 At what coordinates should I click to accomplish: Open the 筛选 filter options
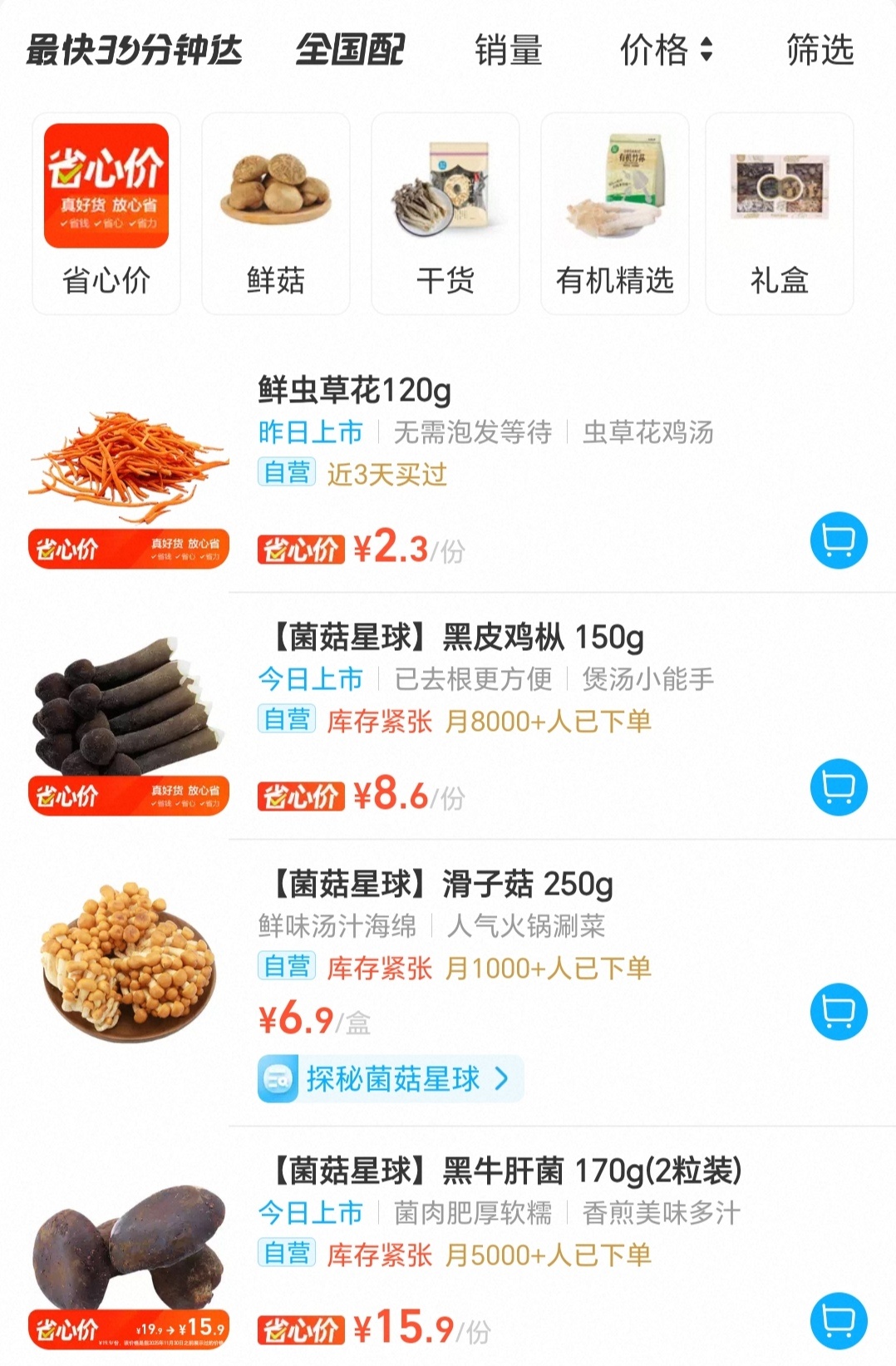coord(820,50)
